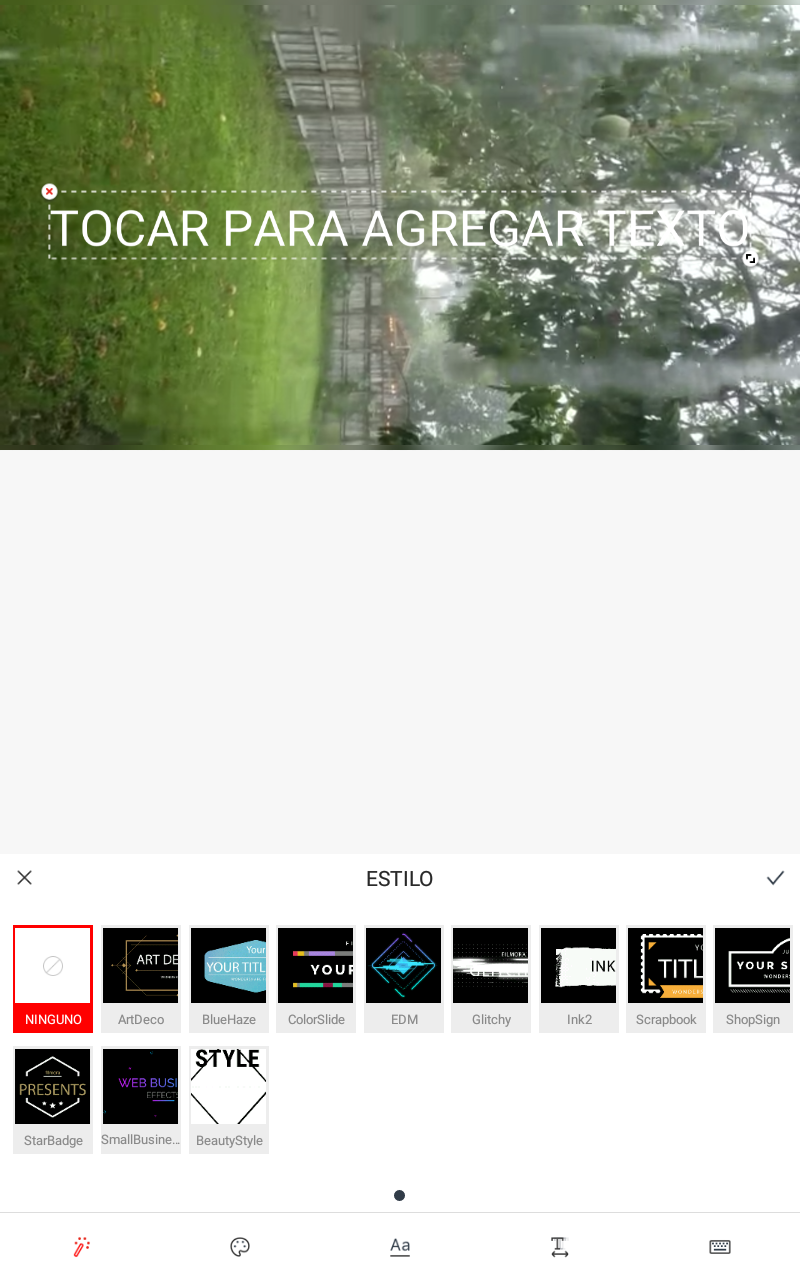Apply the Scrapbook style
The height and width of the screenshot is (1280, 800).
coord(666,977)
